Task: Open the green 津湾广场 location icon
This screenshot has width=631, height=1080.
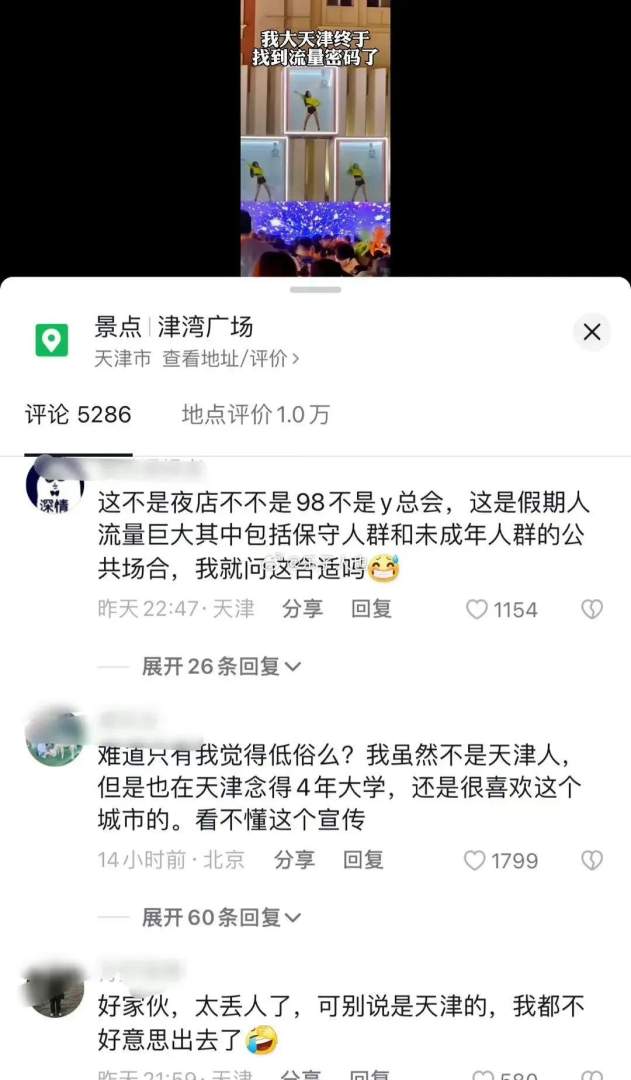Action: point(52,341)
